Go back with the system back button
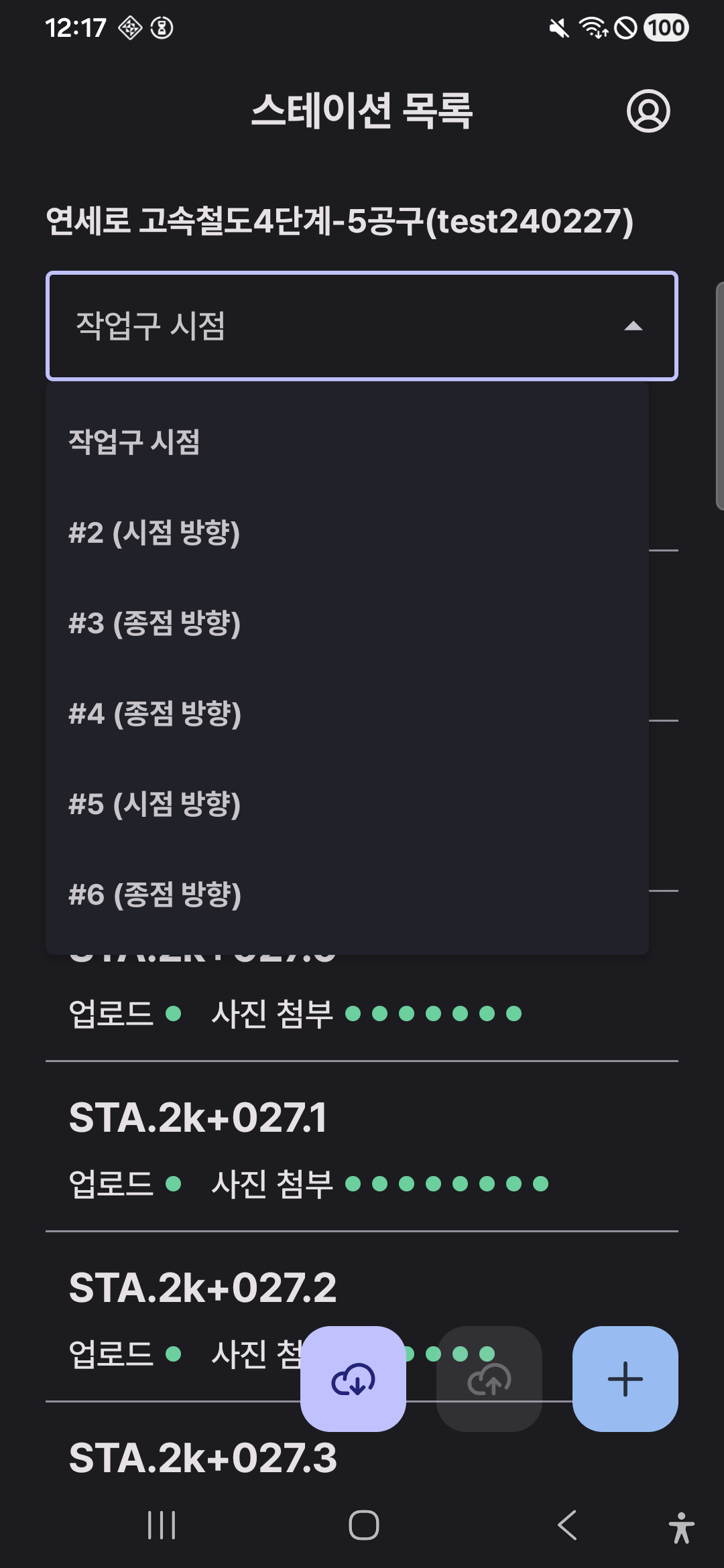This screenshot has width=724, height=1568. [567, 1525]
